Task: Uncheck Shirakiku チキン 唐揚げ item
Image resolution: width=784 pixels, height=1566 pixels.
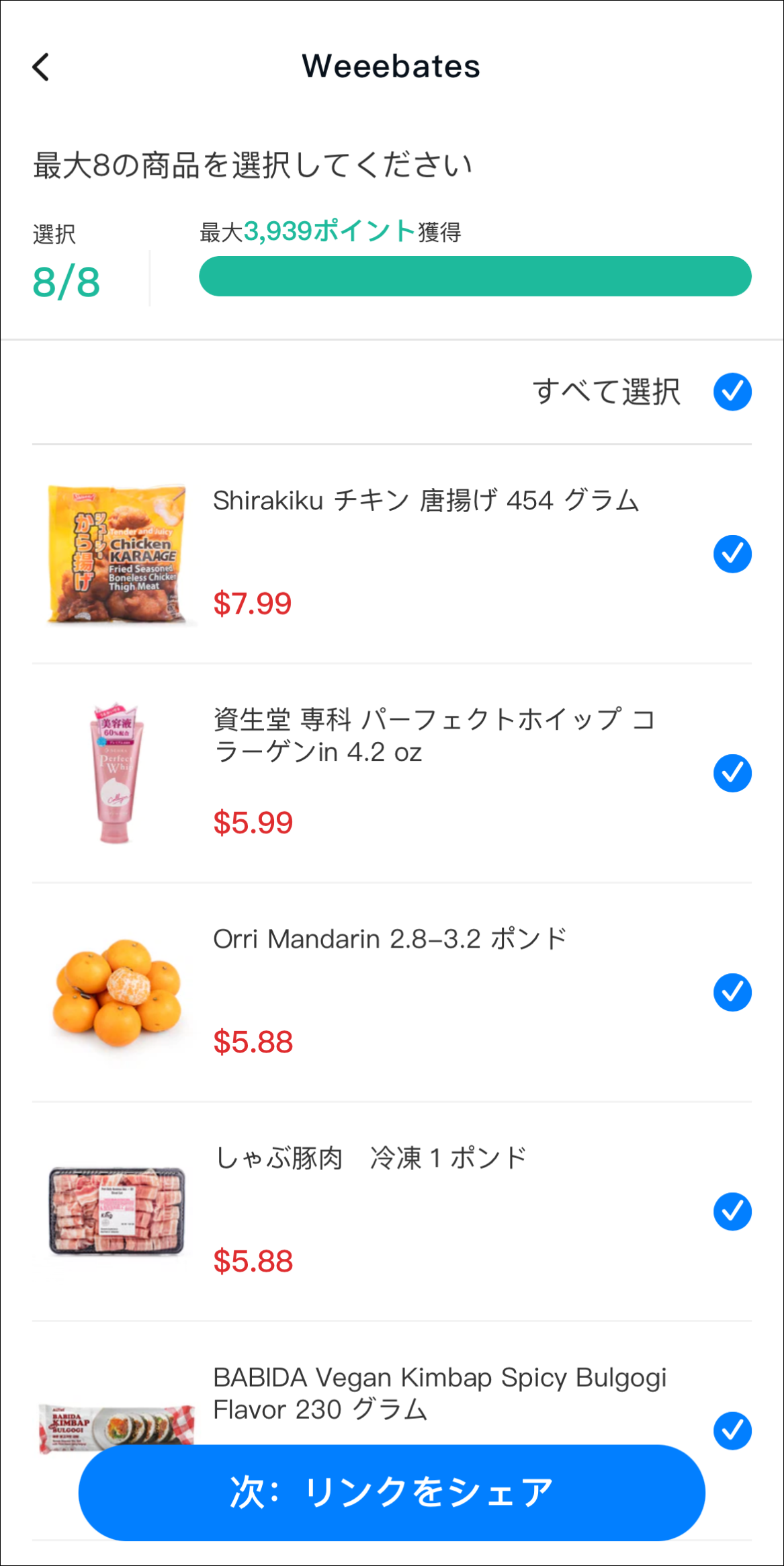Action: pyautogui.click(x=732, y=554)
